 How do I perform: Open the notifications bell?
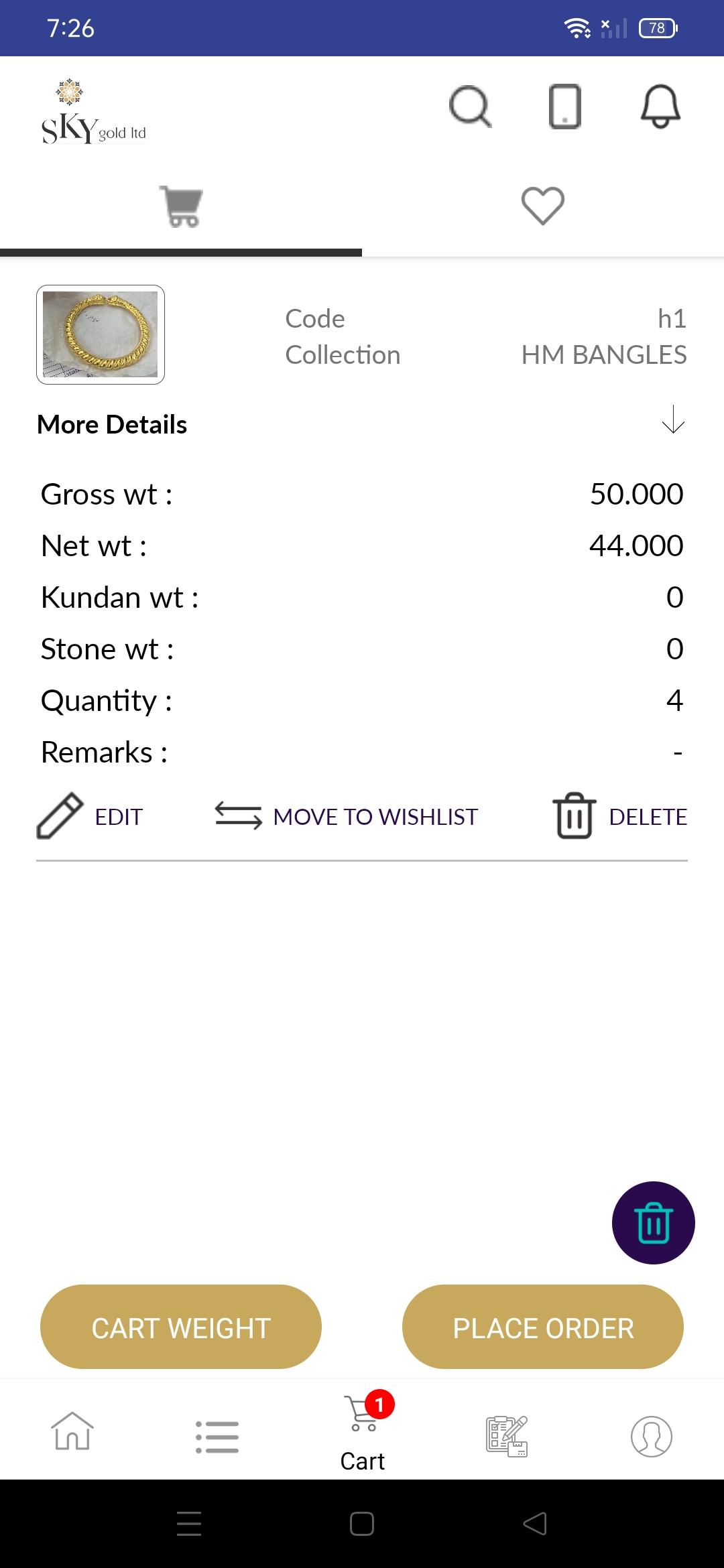[660, 107]
